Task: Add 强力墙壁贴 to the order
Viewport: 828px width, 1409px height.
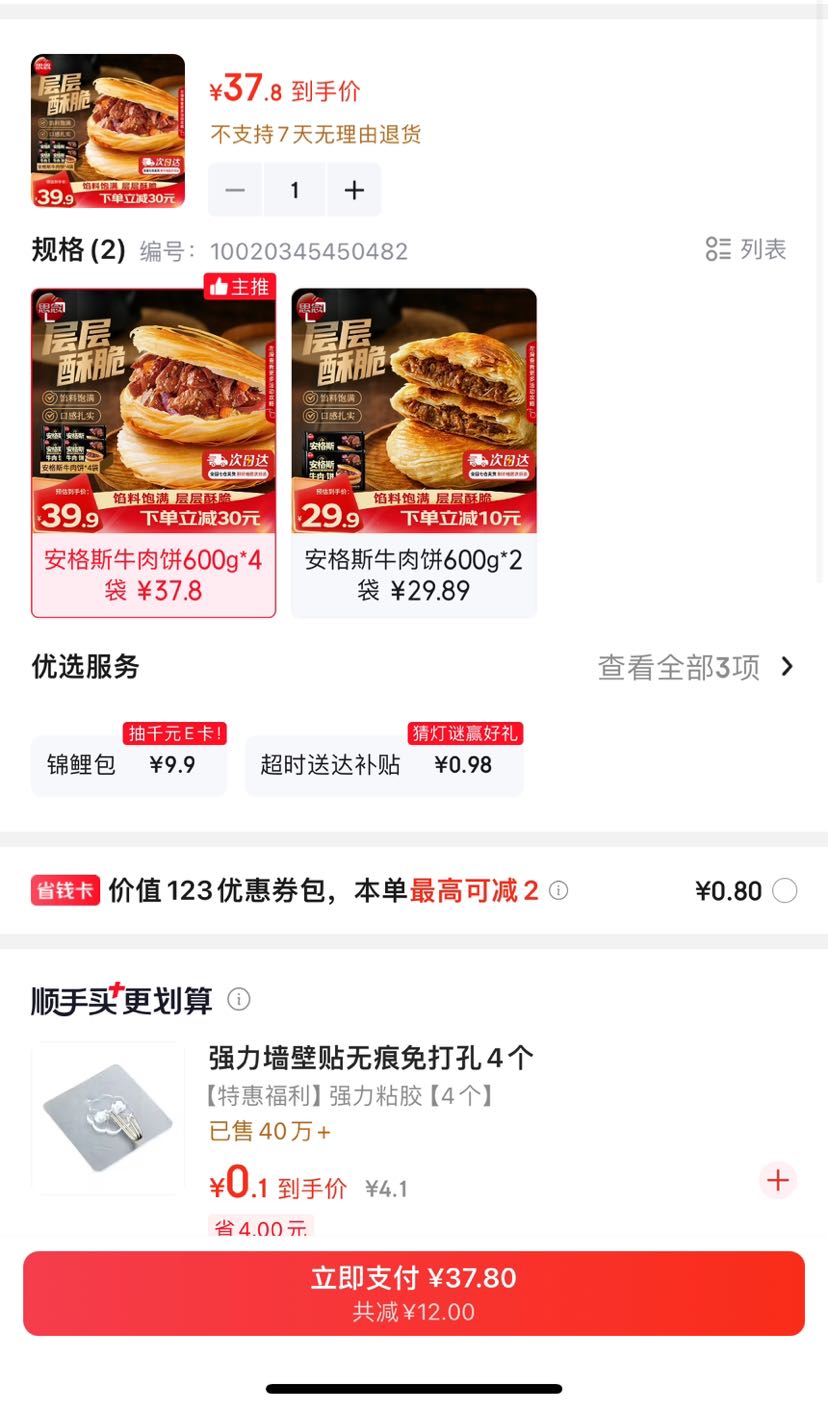Action: 778,1180
